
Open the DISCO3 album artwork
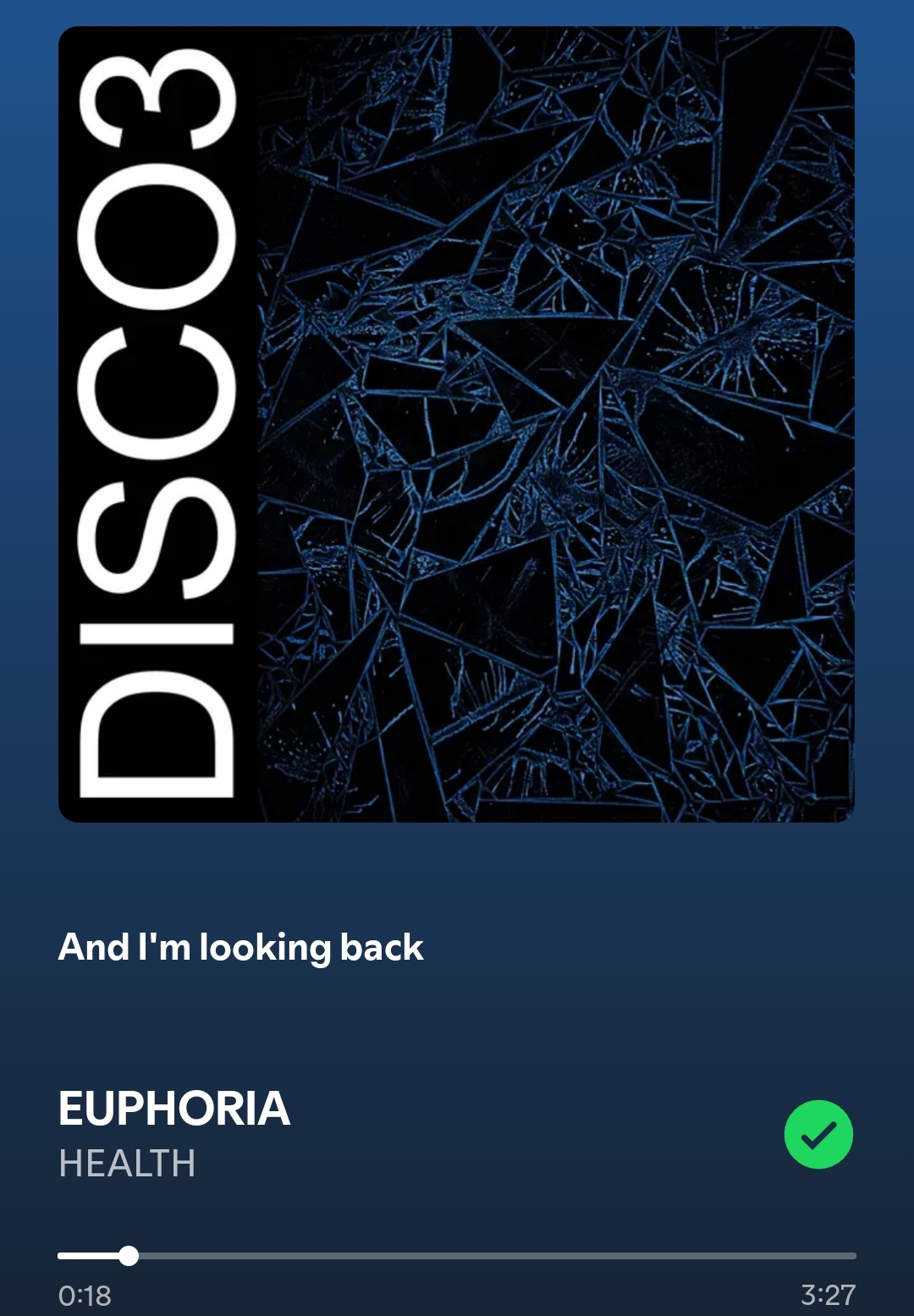(x=456, y=424)
